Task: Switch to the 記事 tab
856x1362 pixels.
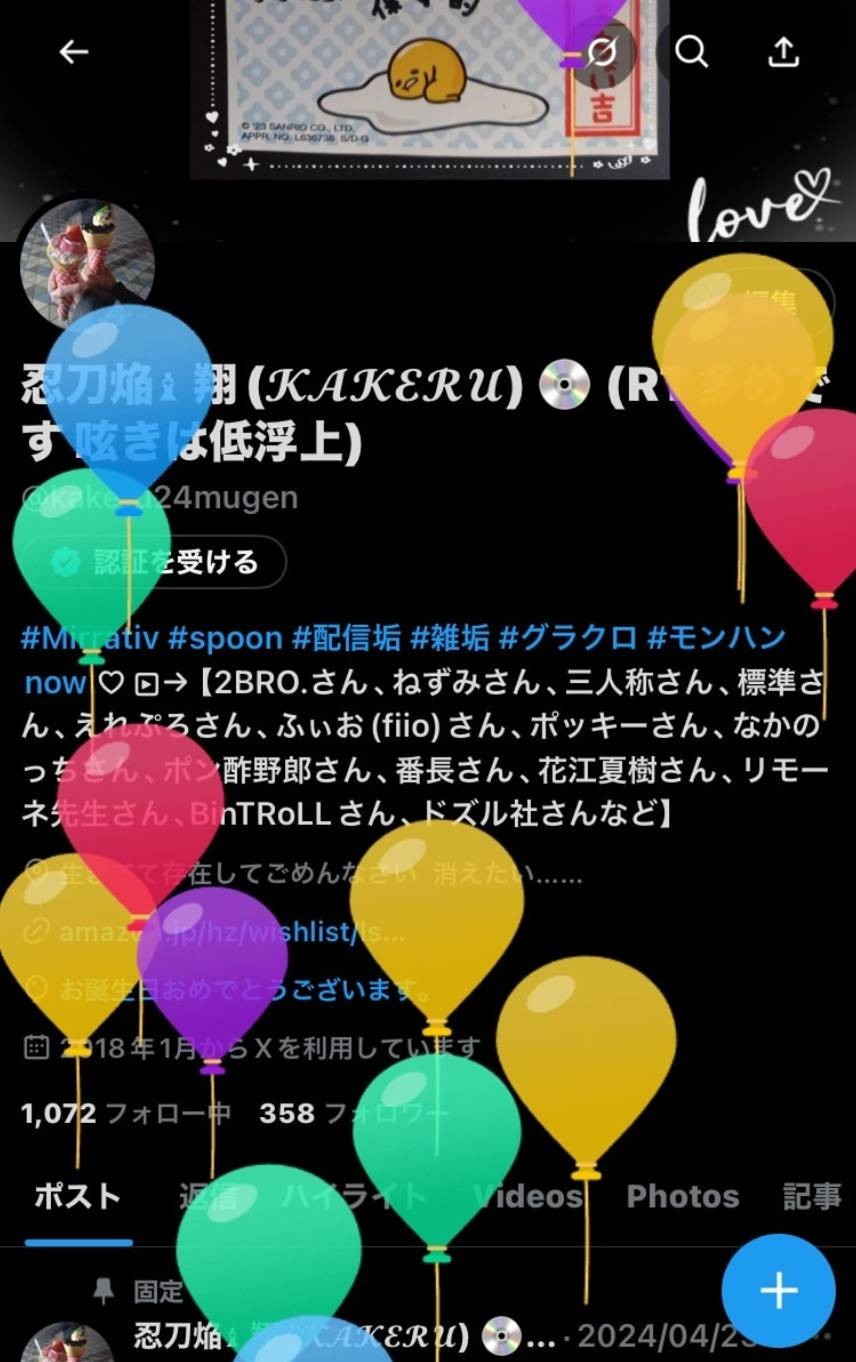Action: point(811,1196)
